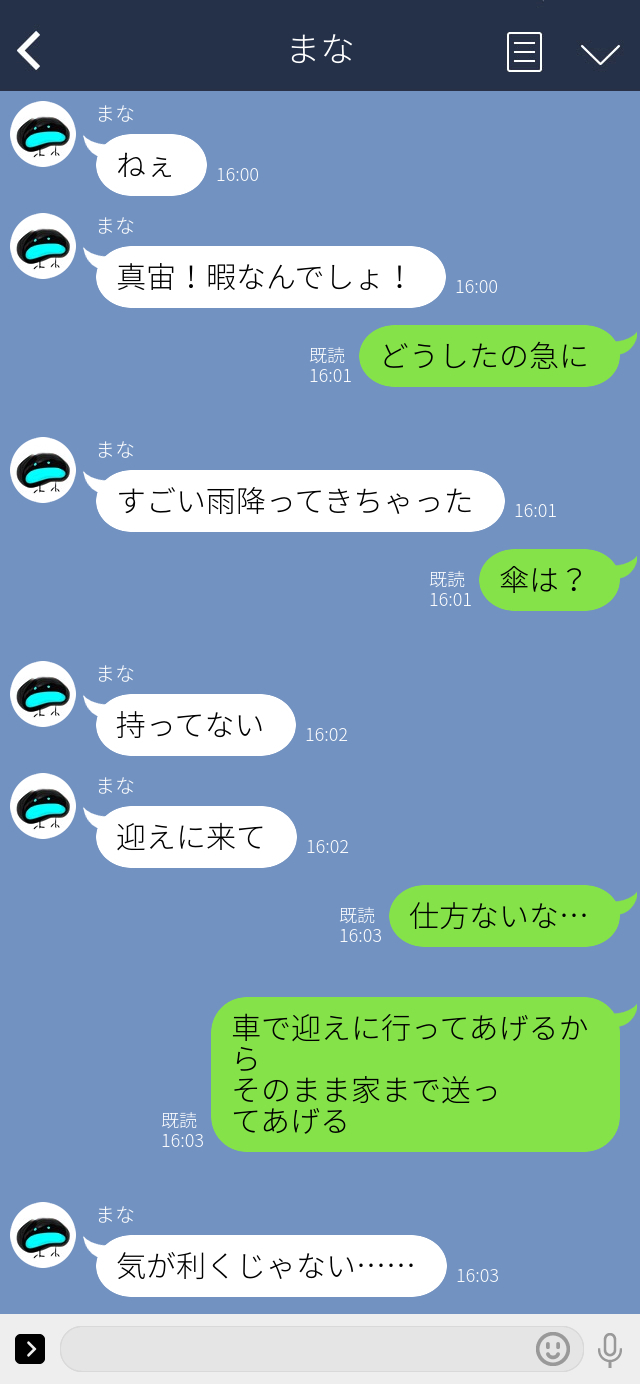Start a voice message with the microphone
Screen dimensions: 640x1384
(x=609, y=1349)
